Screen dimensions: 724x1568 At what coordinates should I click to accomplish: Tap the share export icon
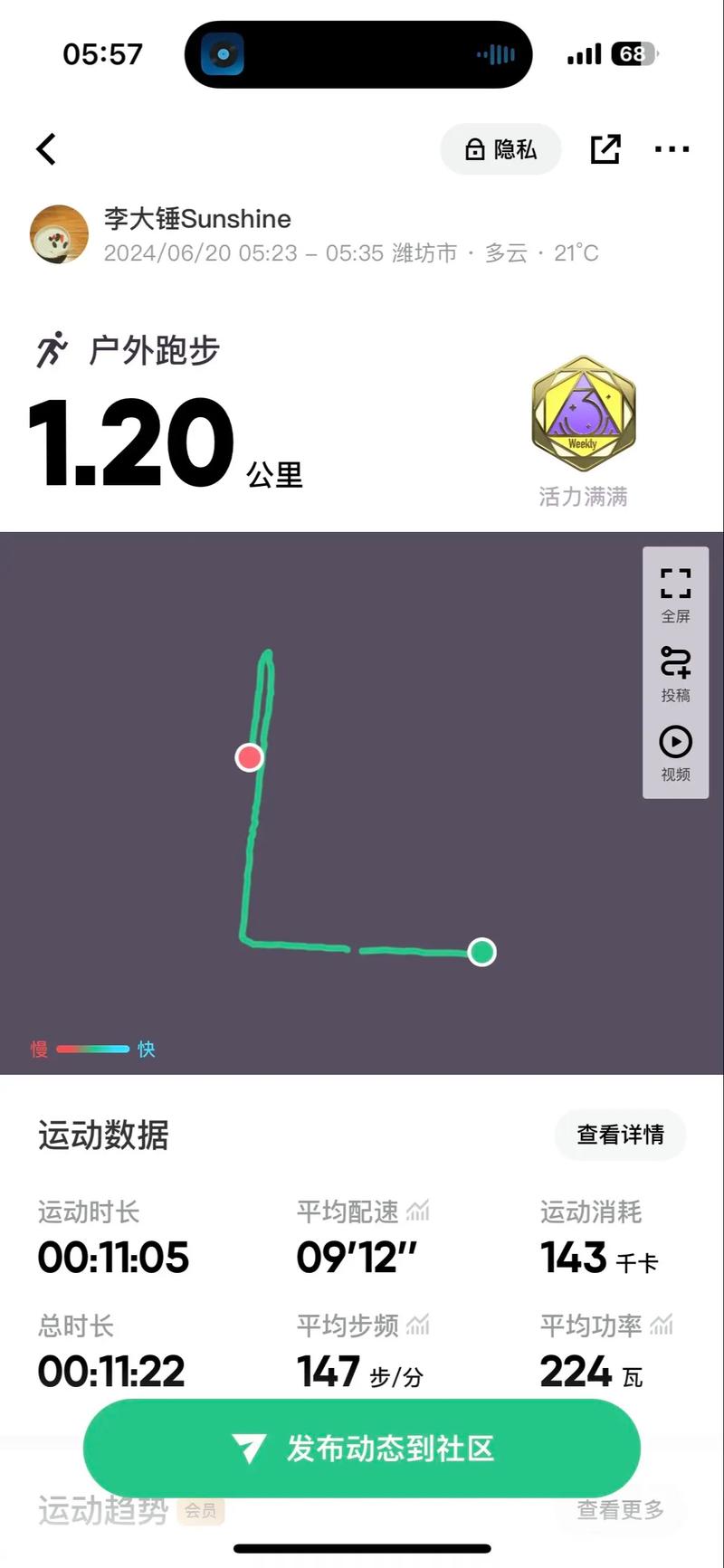coord(605,149)
